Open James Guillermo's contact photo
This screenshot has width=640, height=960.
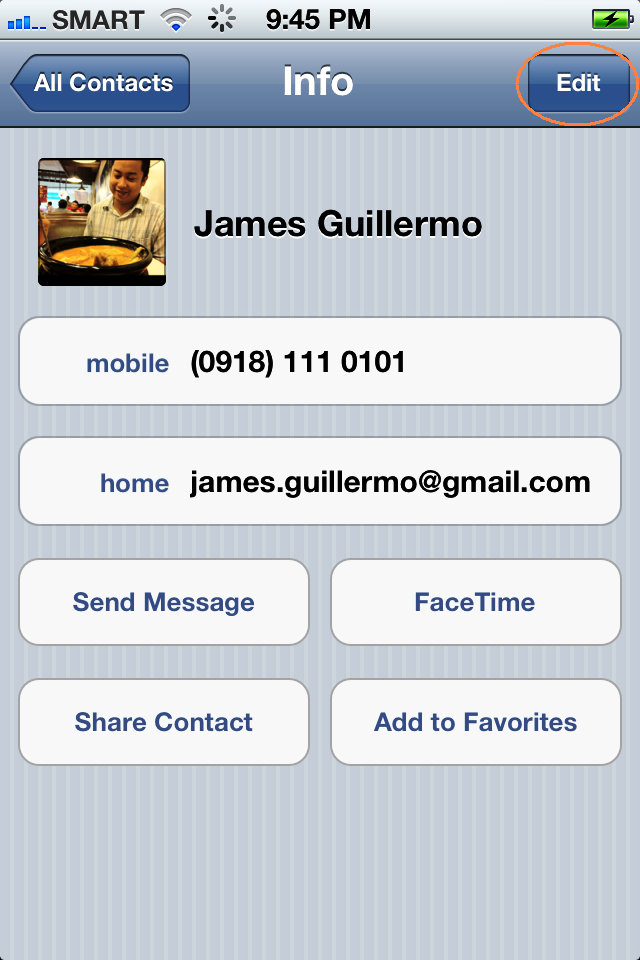pyautogui.click(x=102, y=222)
